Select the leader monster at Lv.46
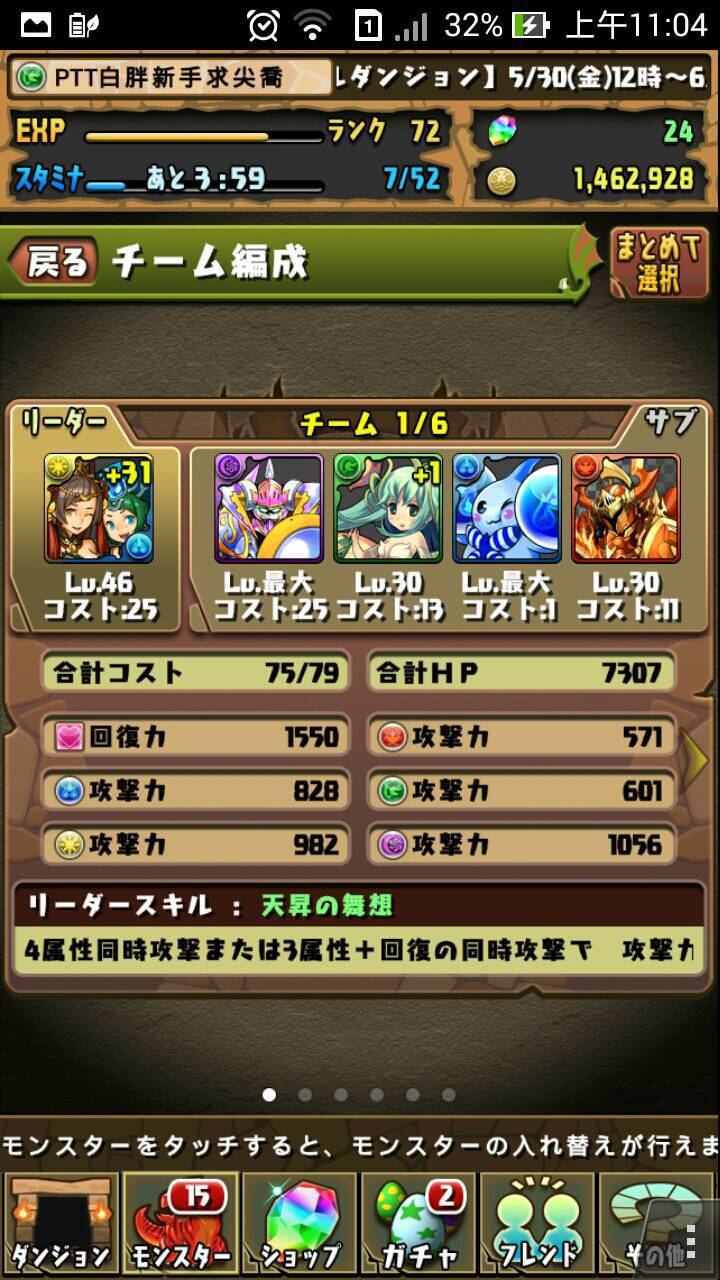This screenshot has width=720, height=1280. point(98,507)
